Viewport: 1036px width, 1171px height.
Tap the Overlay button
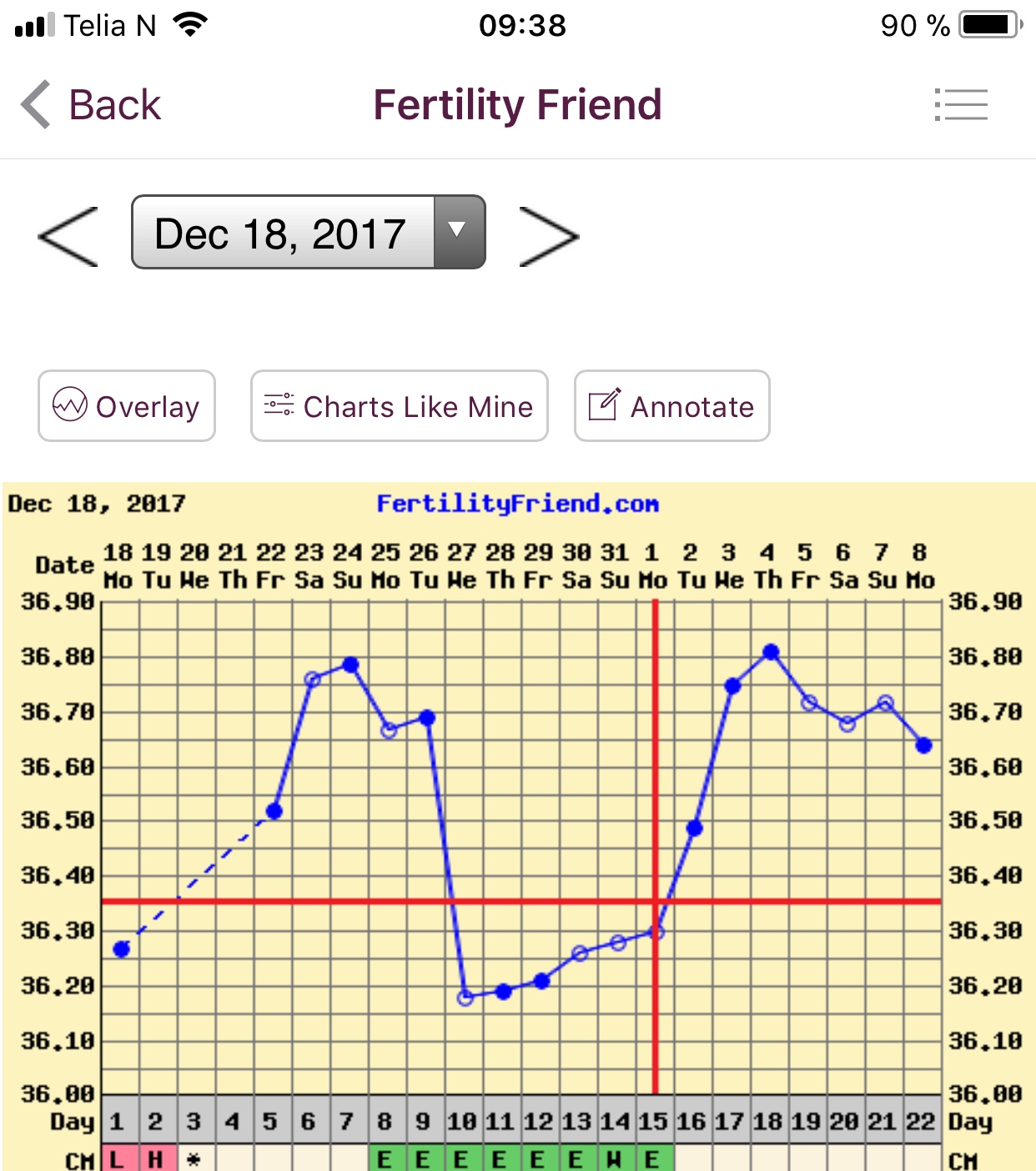click(127, 406)
